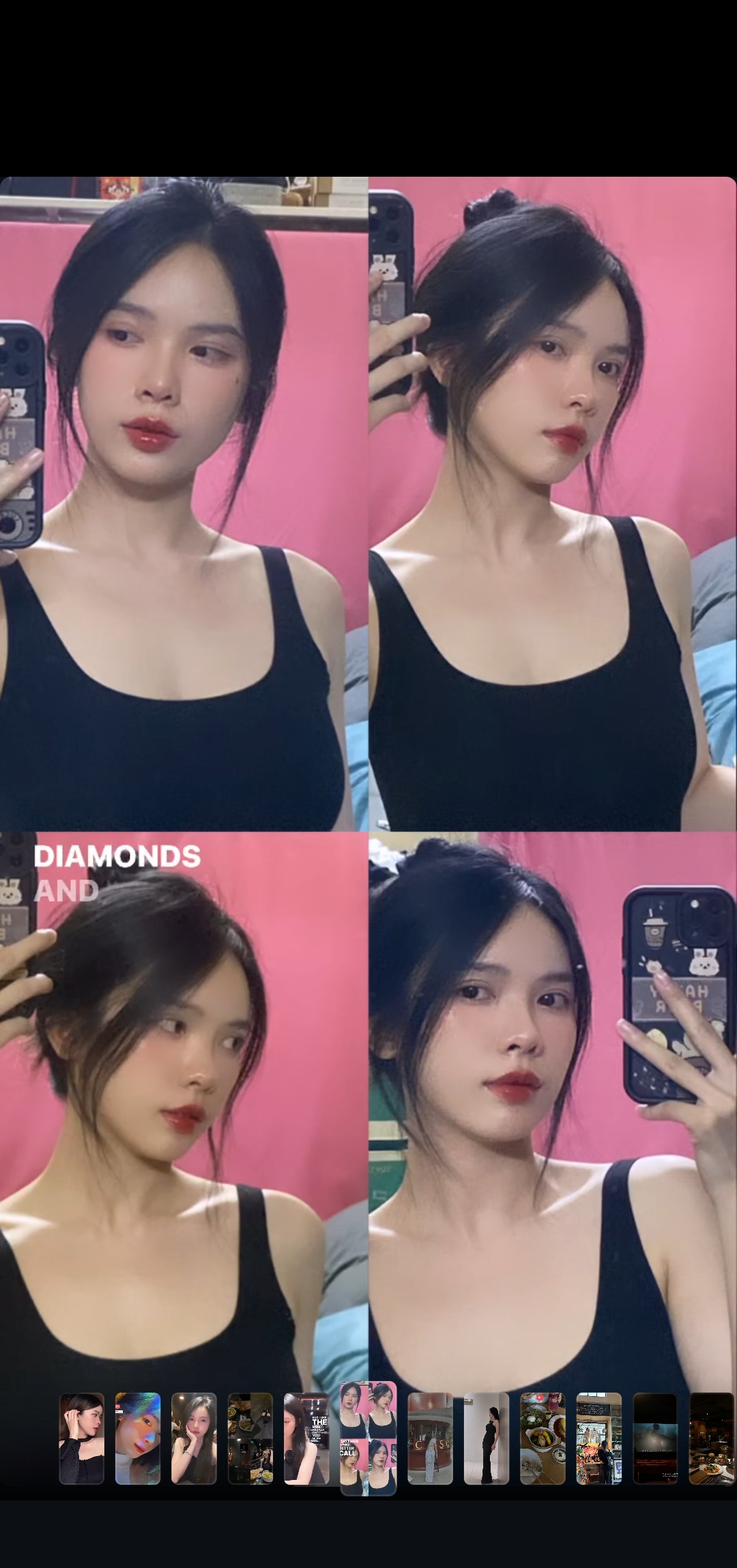
Task: Select the thumbnail of the building entrance
Action: click(x=430, y=1438)
